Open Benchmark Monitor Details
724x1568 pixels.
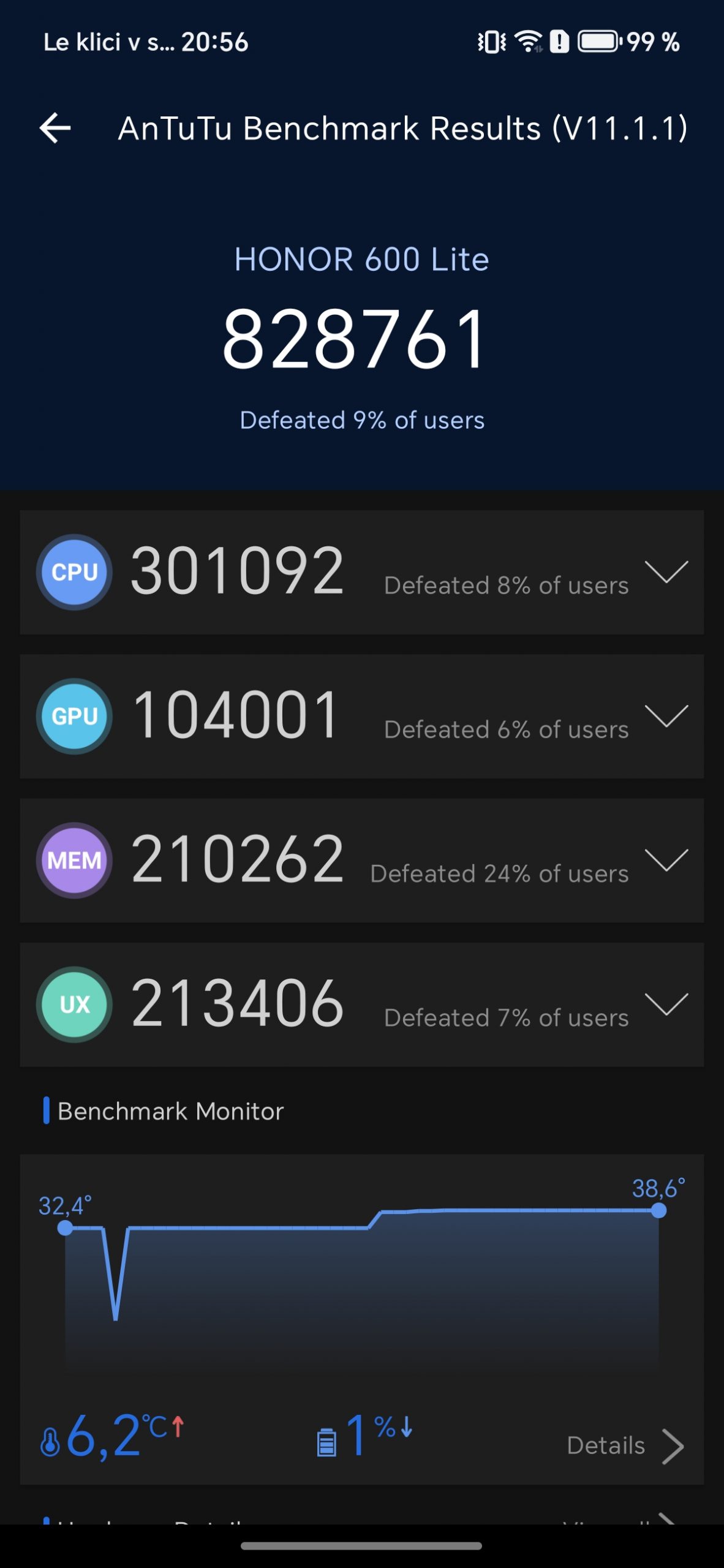click(x=625, y=1445)
